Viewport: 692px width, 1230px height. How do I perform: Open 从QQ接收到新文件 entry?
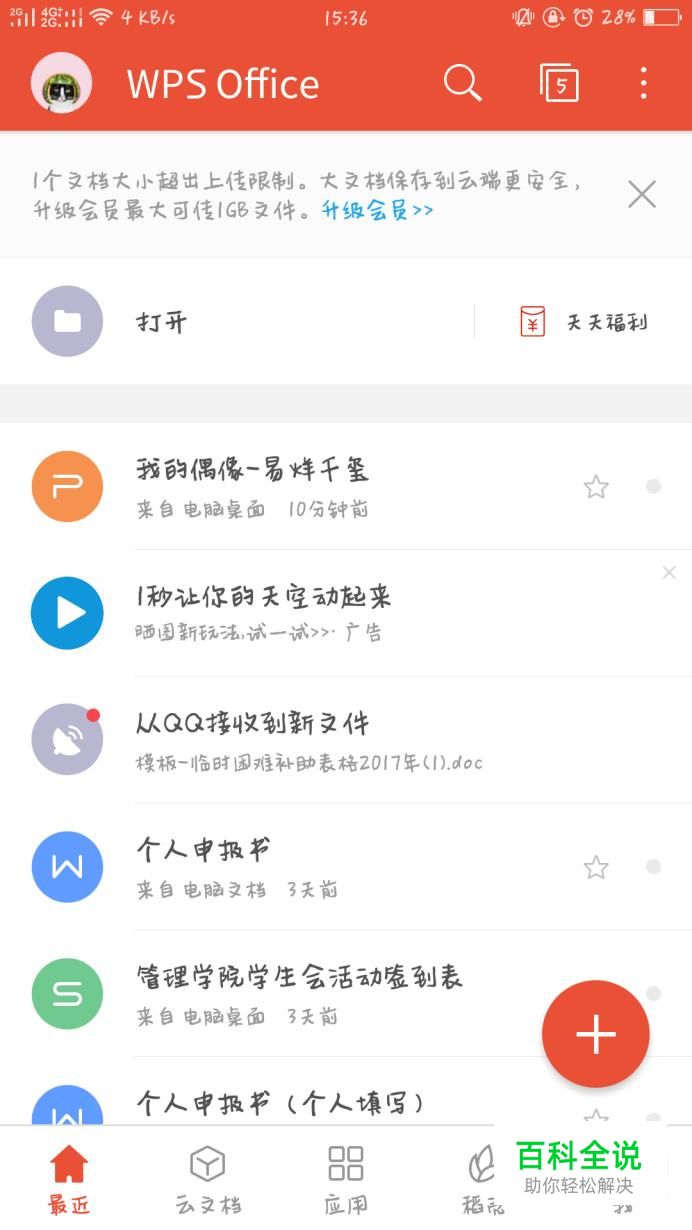(x=252, y=739)
